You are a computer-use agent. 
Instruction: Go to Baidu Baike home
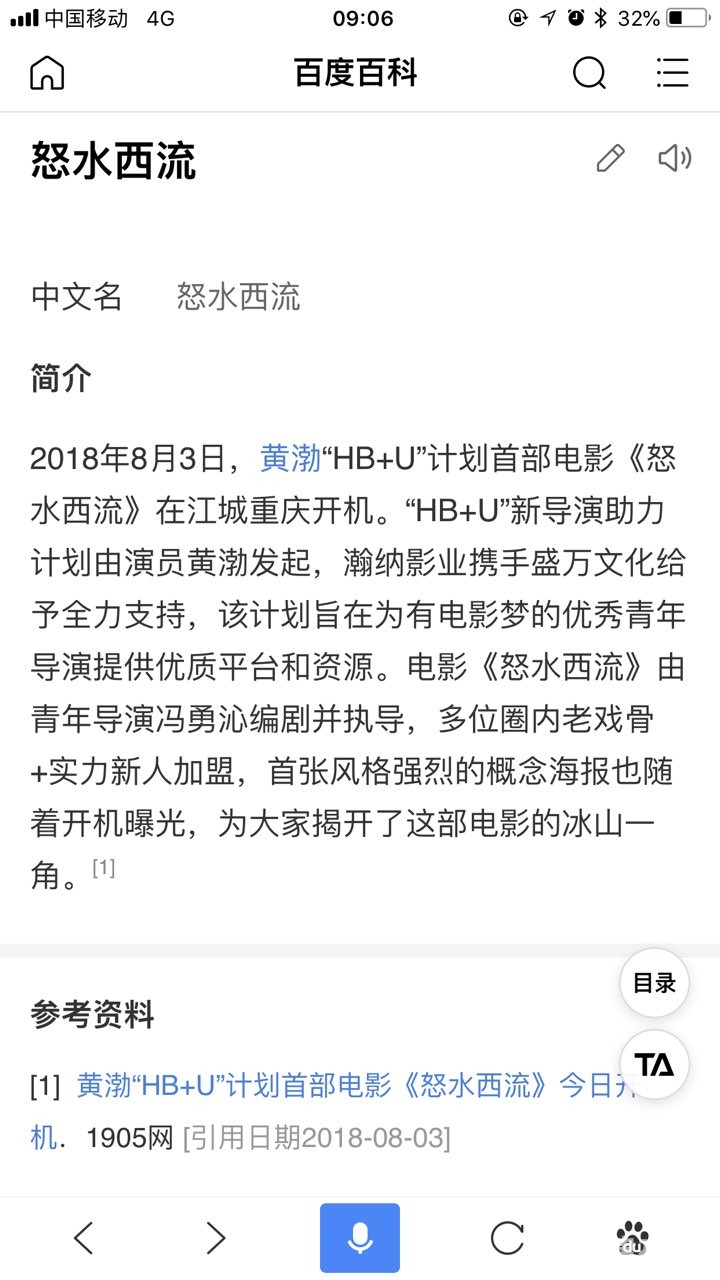[x=47, y=73]
